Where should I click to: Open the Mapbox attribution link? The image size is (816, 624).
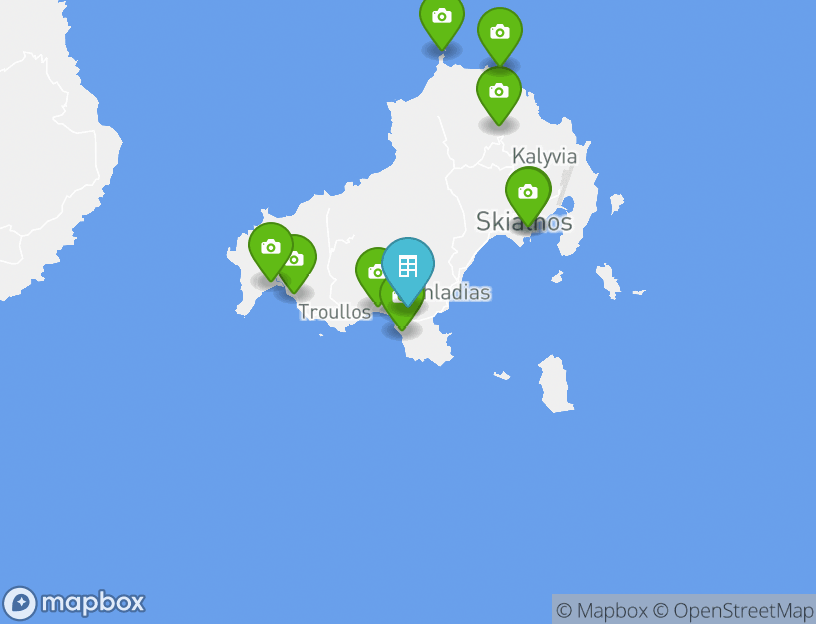pyautogui.click(x=601, y=610)
